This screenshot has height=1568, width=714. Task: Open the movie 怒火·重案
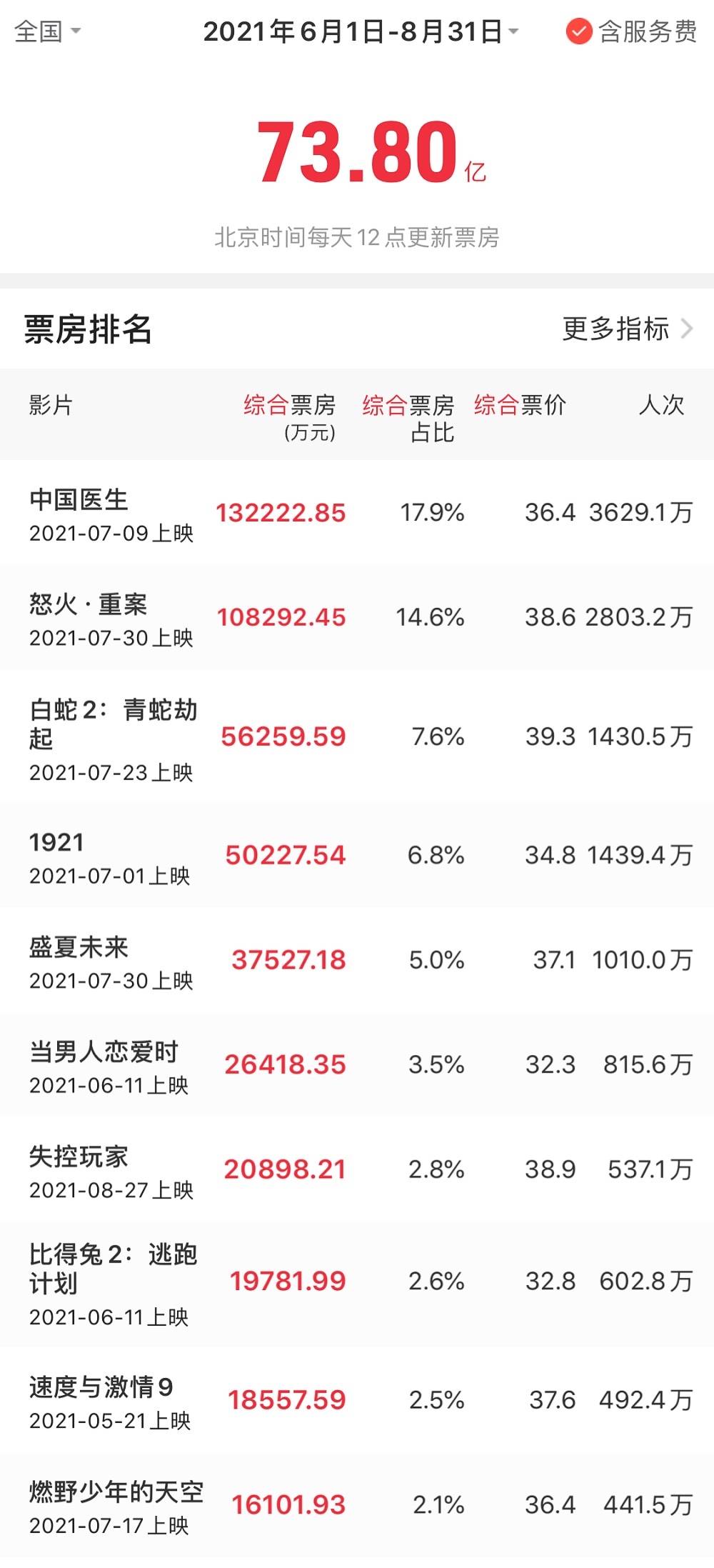[357, 617]
